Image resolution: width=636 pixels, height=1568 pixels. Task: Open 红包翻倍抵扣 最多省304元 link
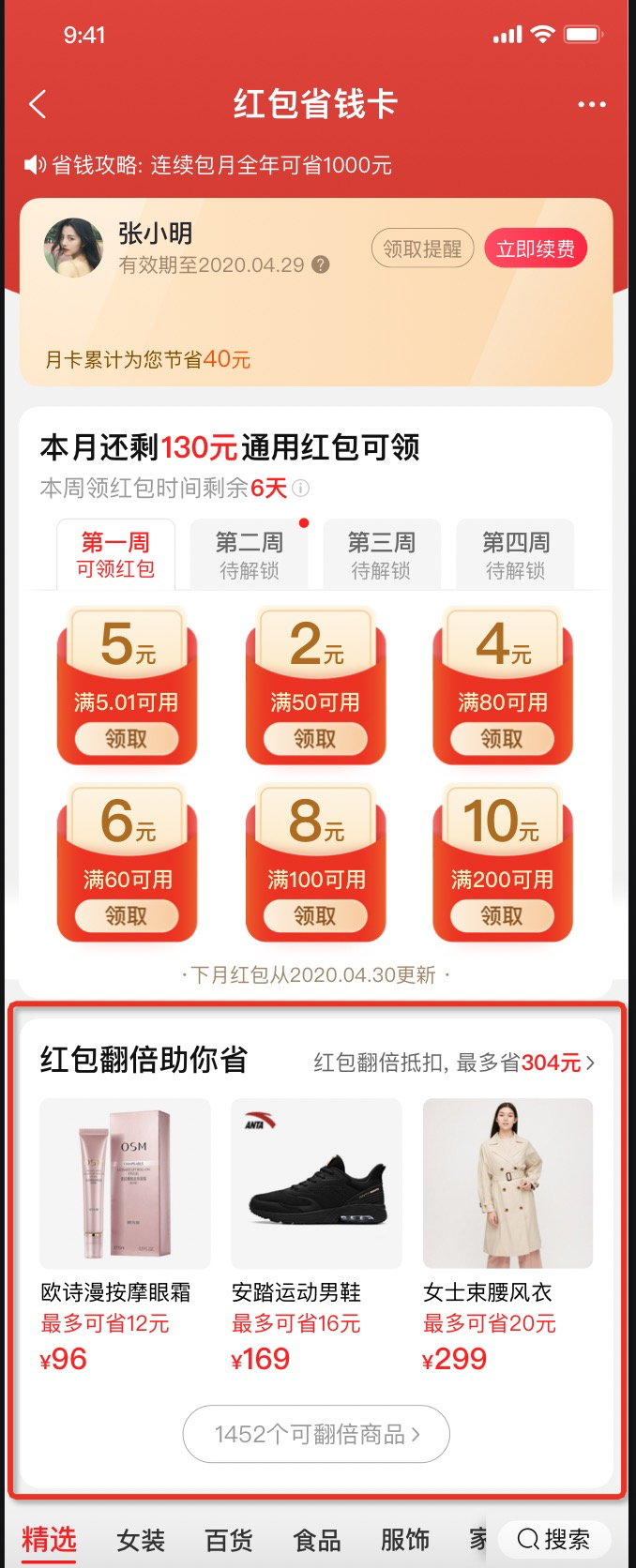click(x=454, y=1063)
